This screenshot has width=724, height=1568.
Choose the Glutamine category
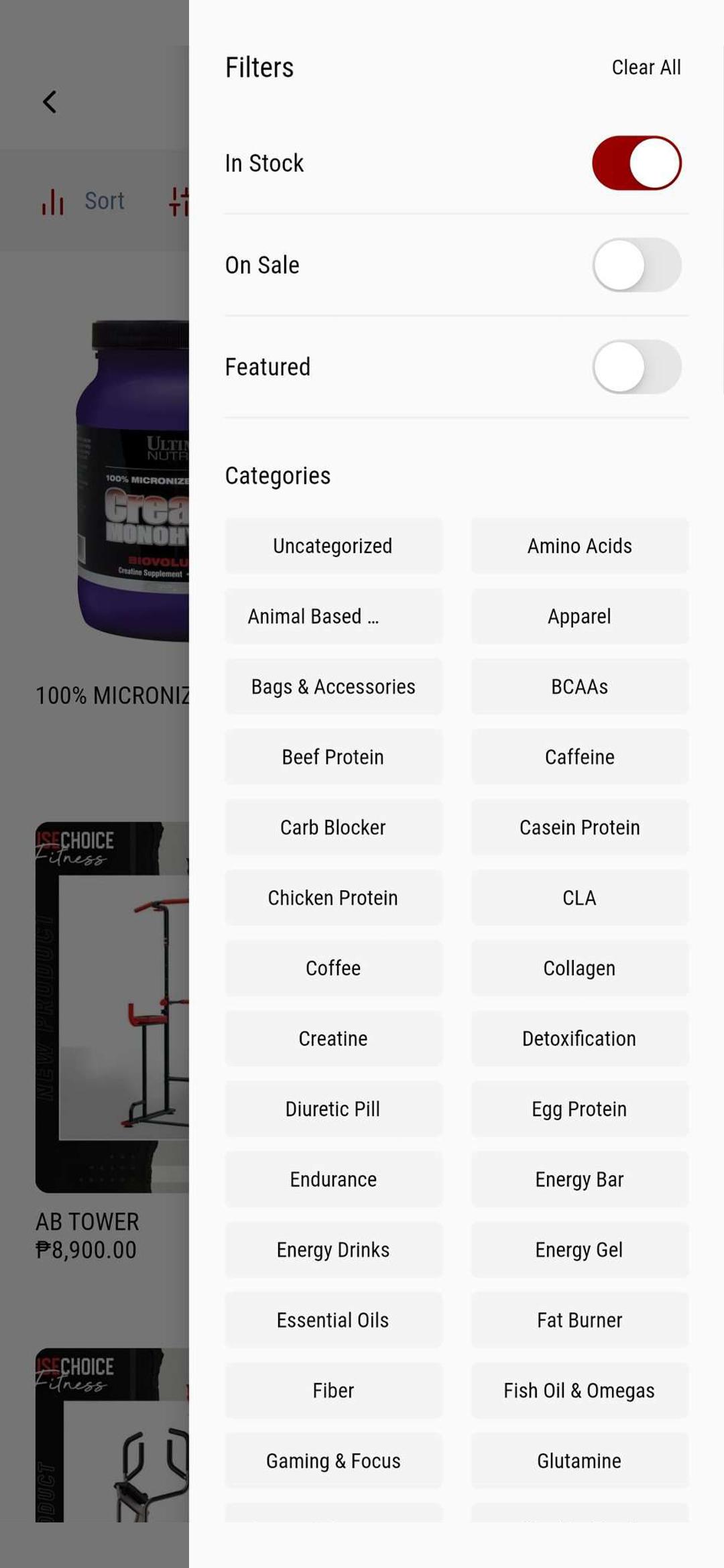pyautogui.click(x=580, y=1461)
